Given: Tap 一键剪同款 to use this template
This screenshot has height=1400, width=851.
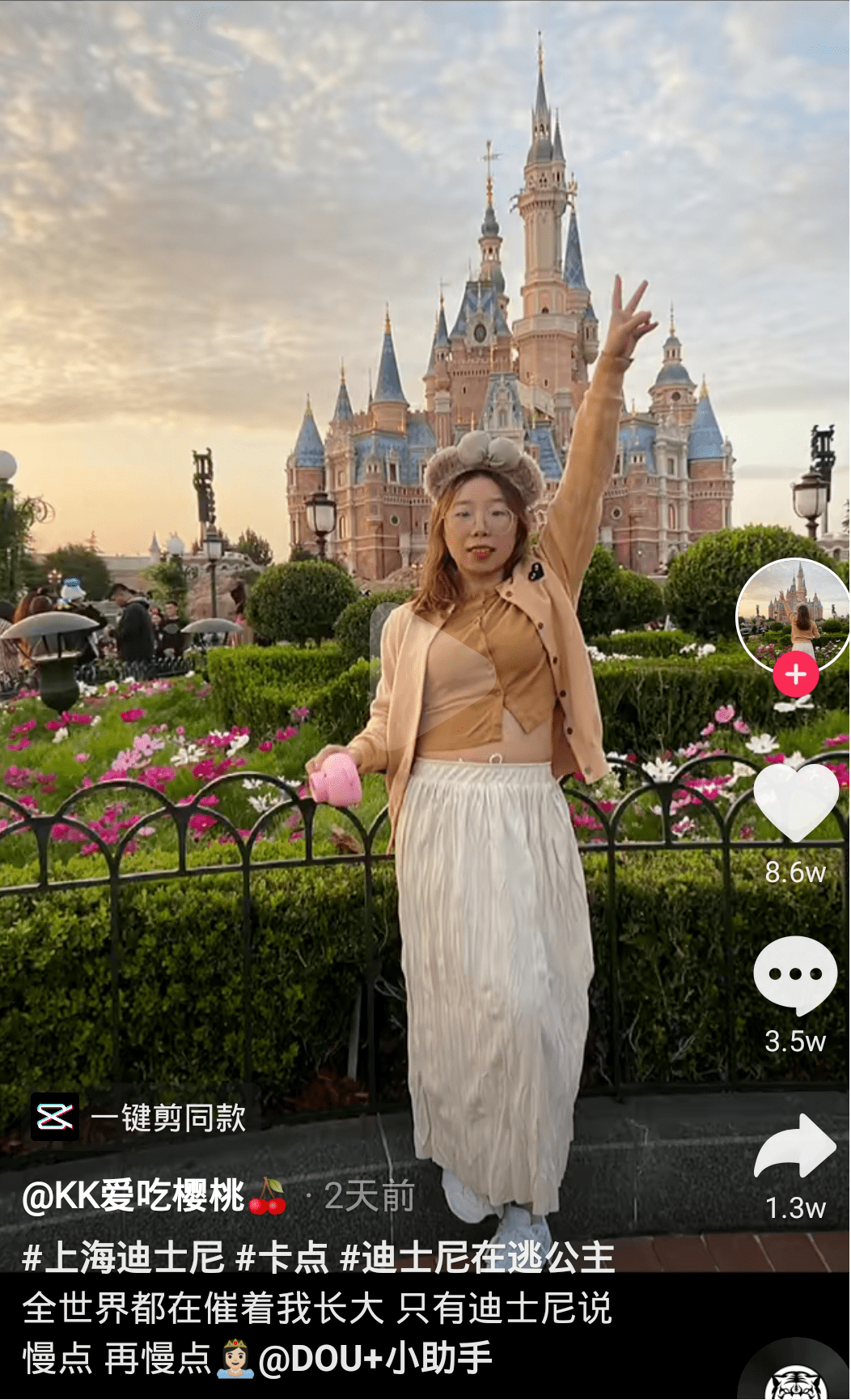Looking at the screenshot, I should (139, 1118).
